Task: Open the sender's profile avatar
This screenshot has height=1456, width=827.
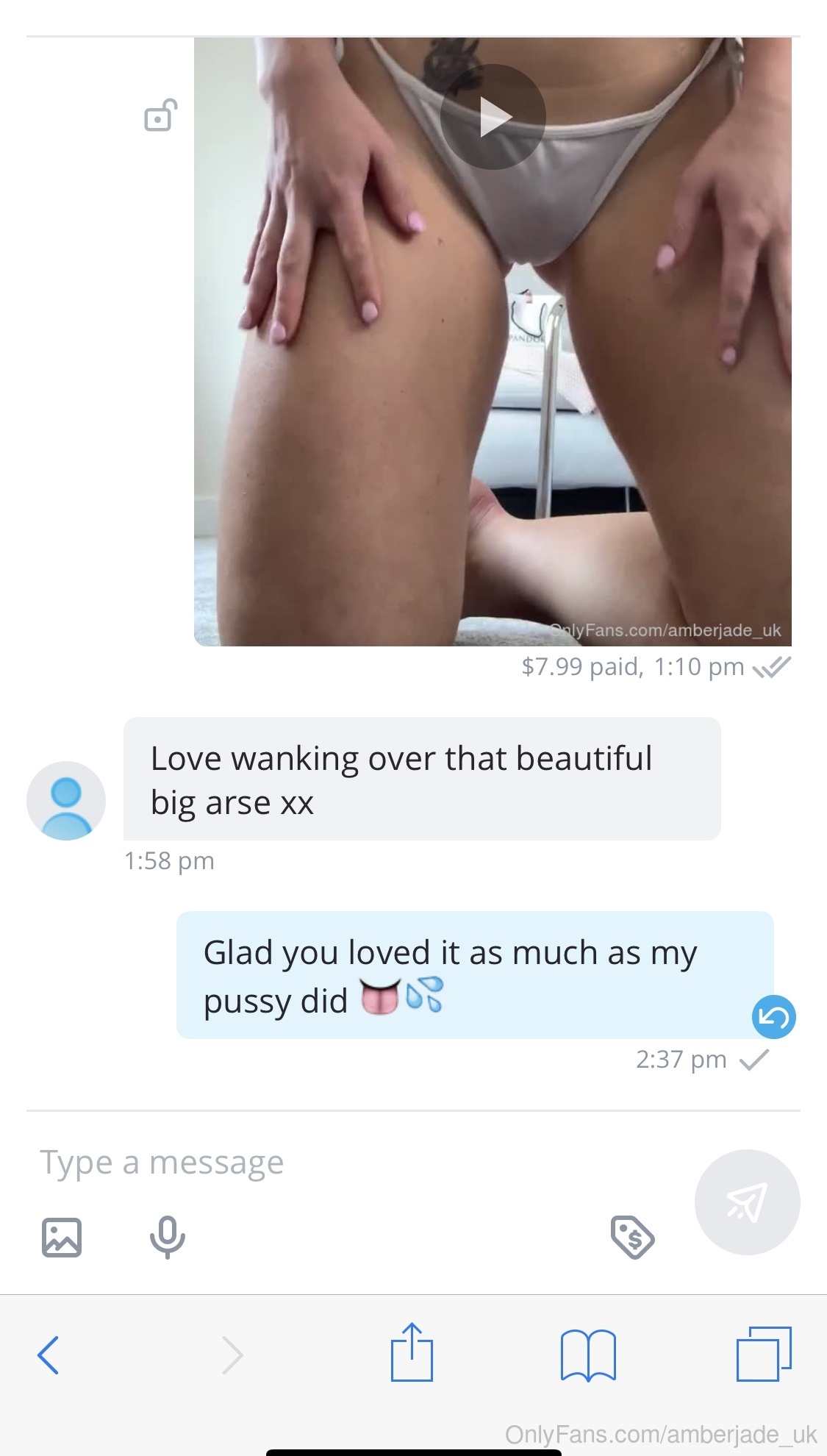Action: click(66, 801)
